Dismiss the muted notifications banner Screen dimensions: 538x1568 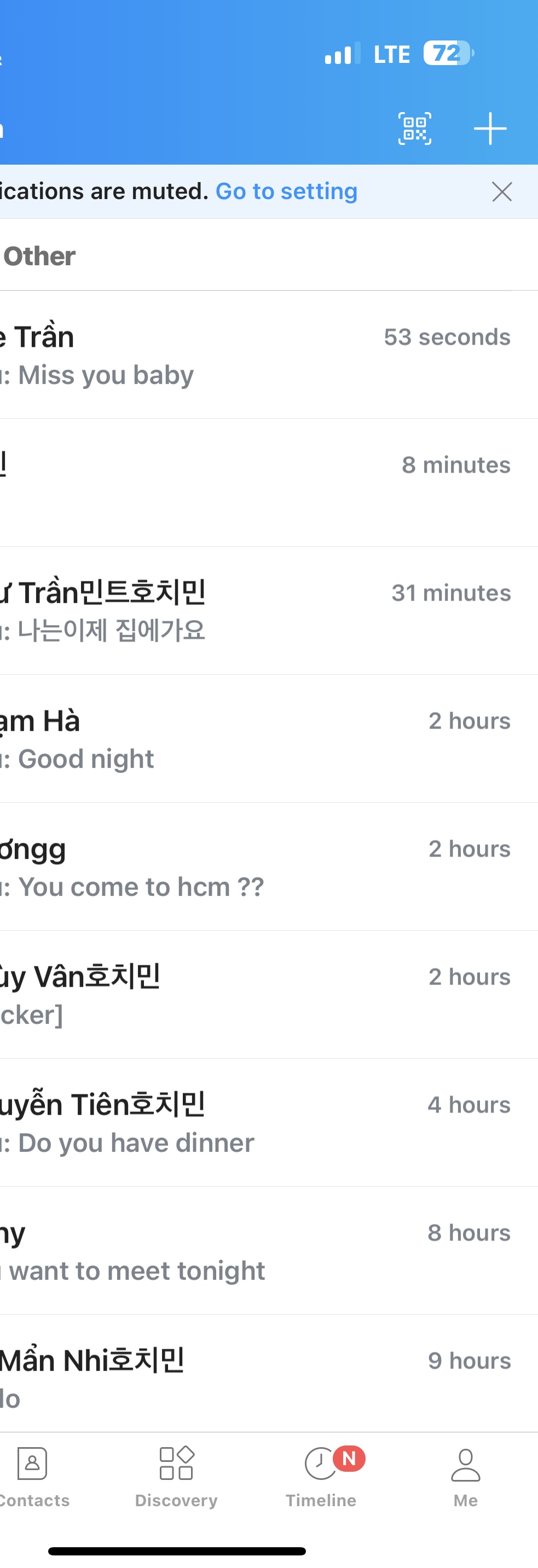click(501, 192)
